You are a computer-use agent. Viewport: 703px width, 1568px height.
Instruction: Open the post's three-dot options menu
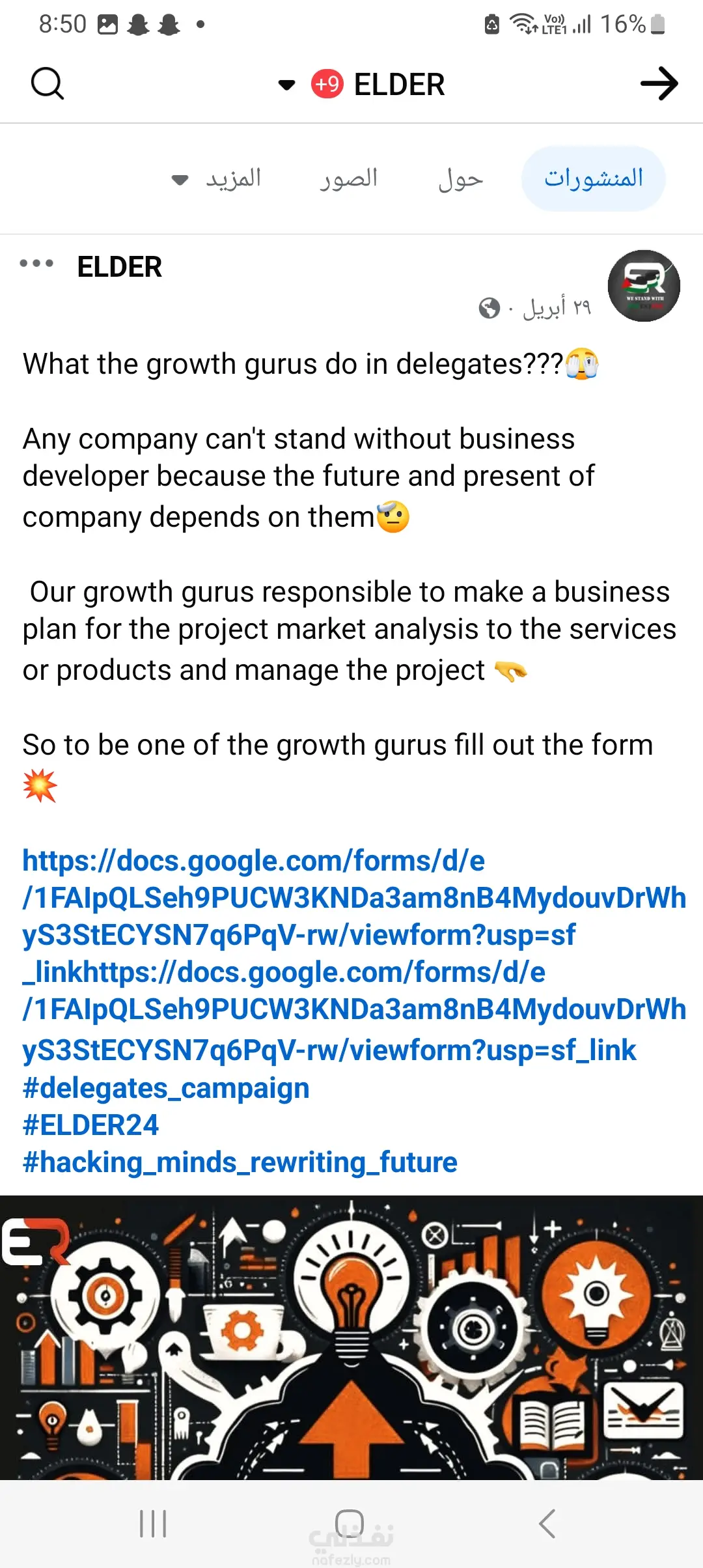coord(36,264)
